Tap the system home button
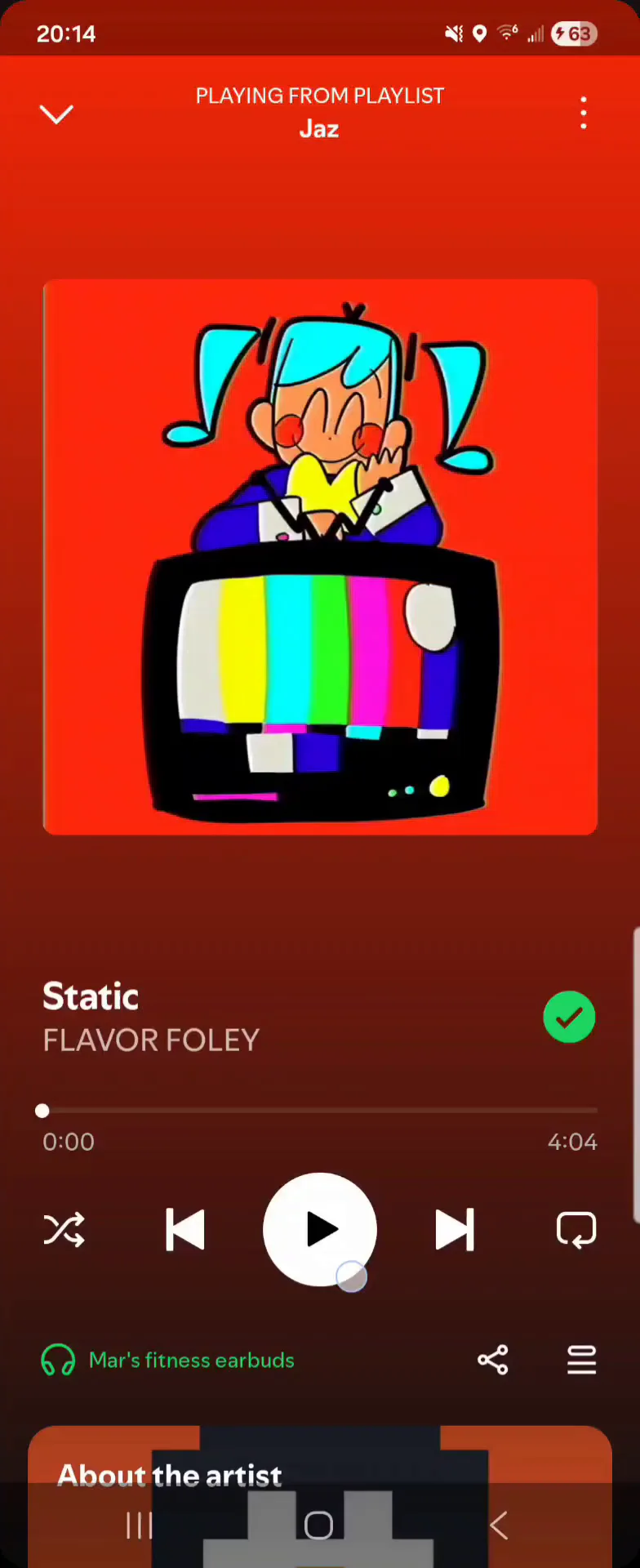The width and height of the screenshot is (640, 1568). pyautogui.click(x=319, y=1525)
